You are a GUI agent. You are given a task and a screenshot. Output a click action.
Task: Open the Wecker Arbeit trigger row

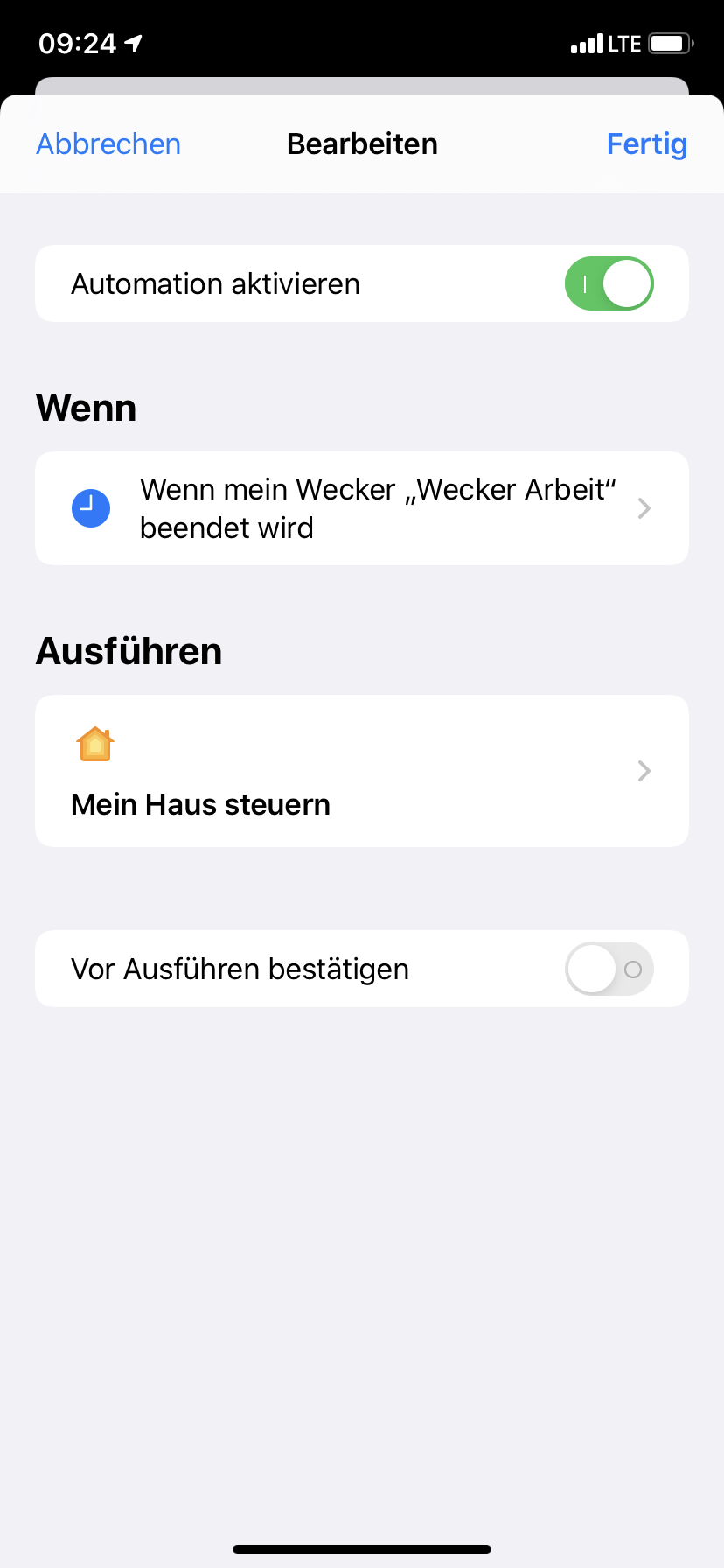pyautogui.click(x=362, y=508)
